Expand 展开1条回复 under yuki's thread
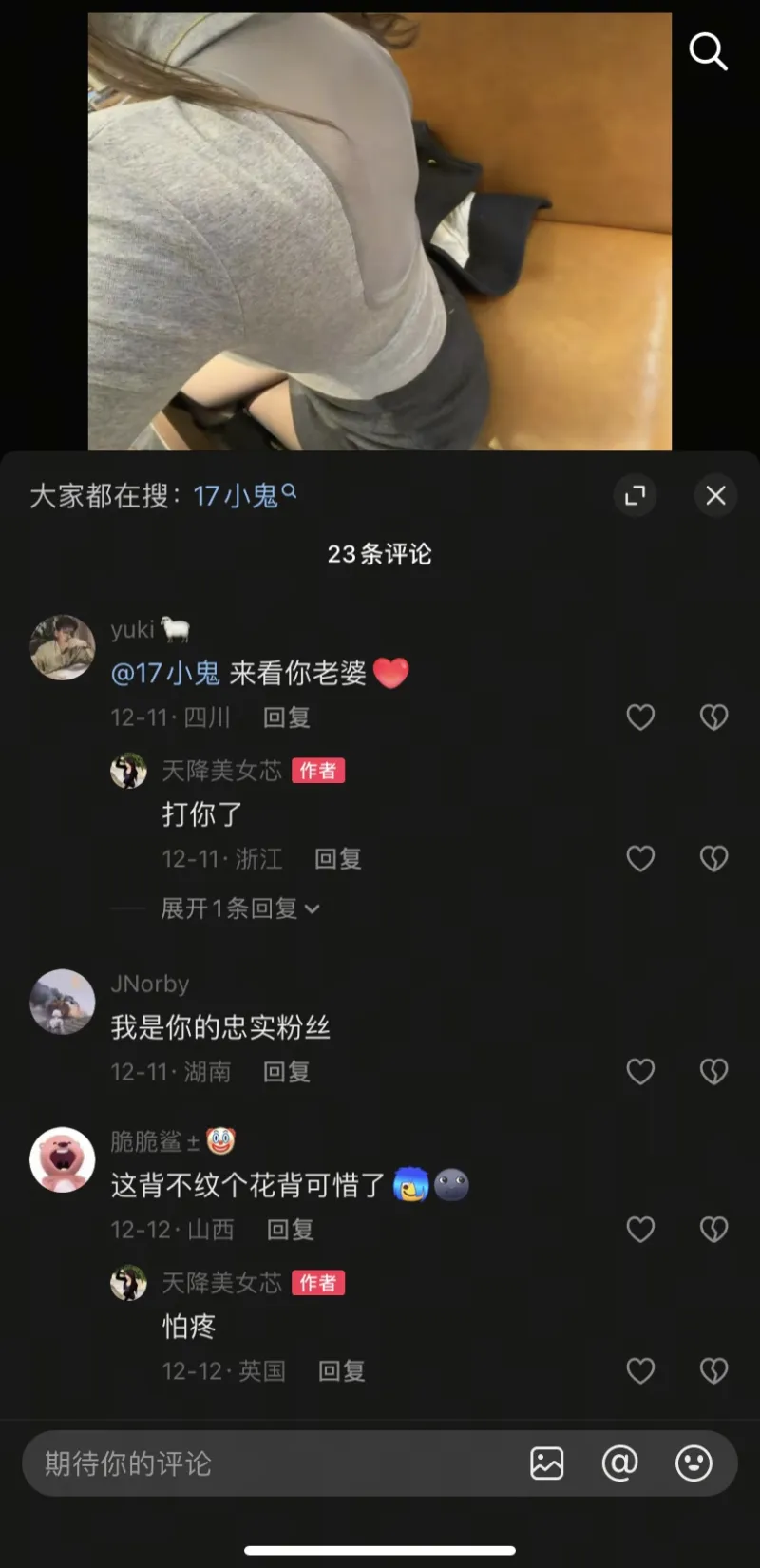Viewport: 760px width, 1568px height. pos(239,908)
